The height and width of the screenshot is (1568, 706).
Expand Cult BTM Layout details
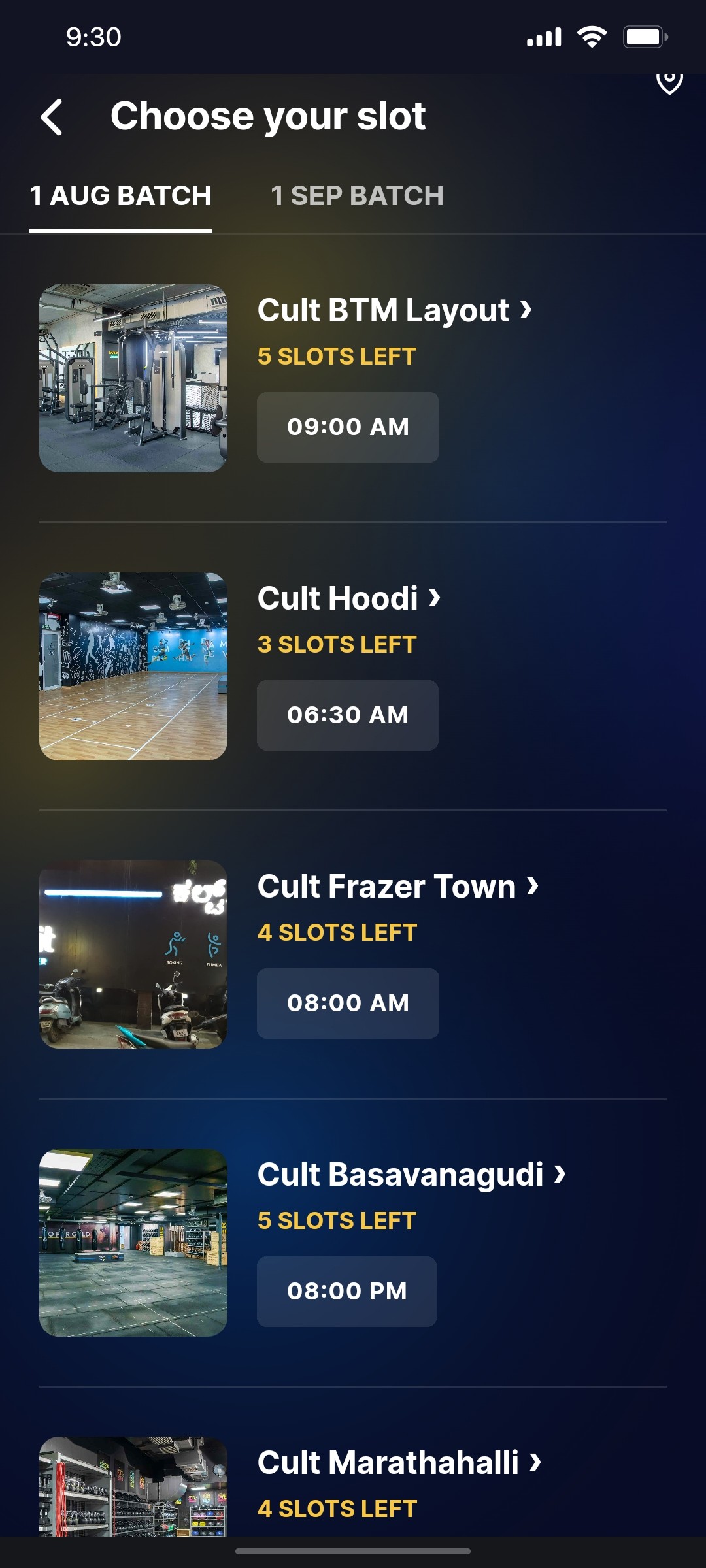click(392, 312)
